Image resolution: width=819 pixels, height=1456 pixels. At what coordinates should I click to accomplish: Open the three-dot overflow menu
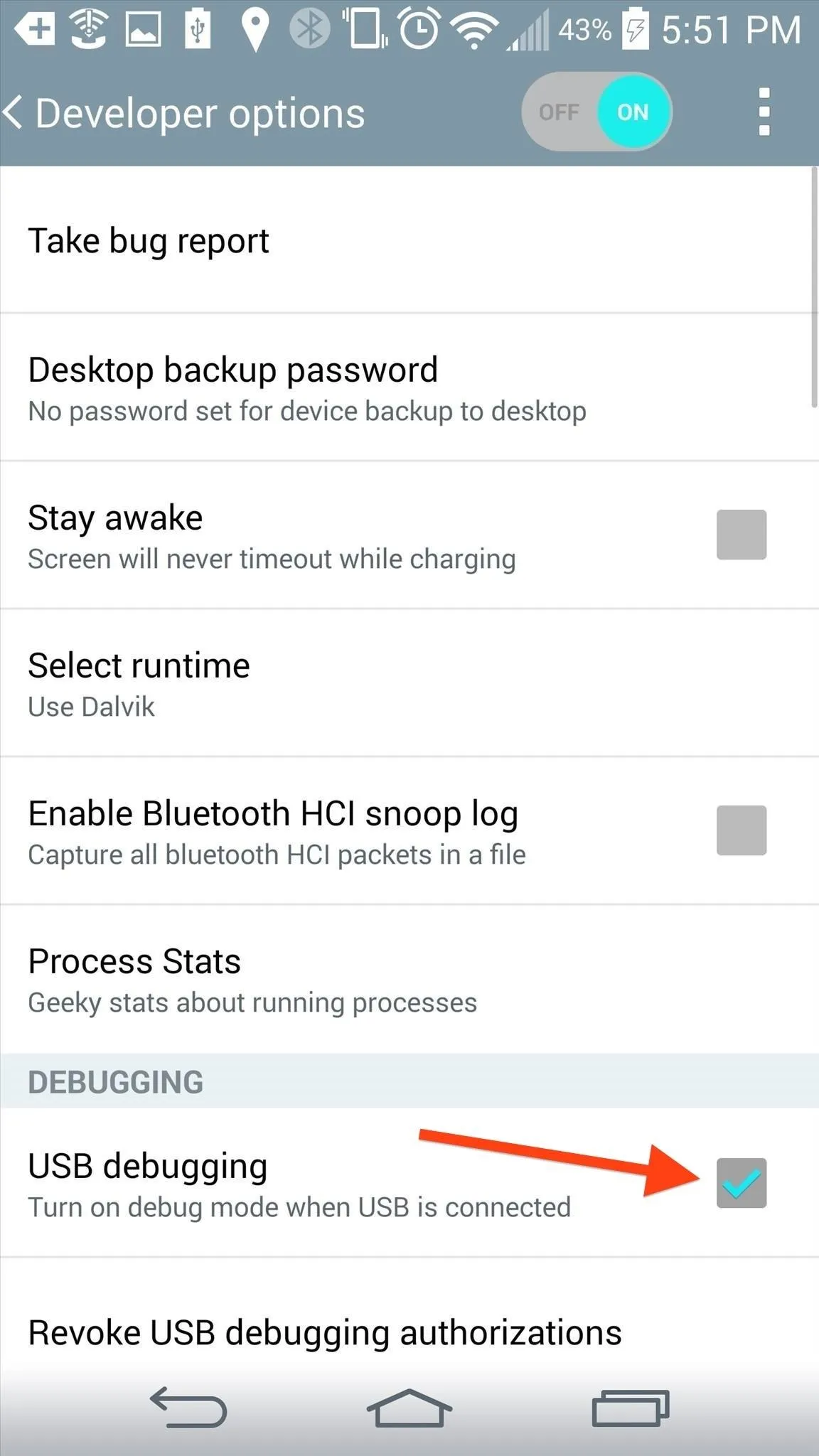click(764, 112)
